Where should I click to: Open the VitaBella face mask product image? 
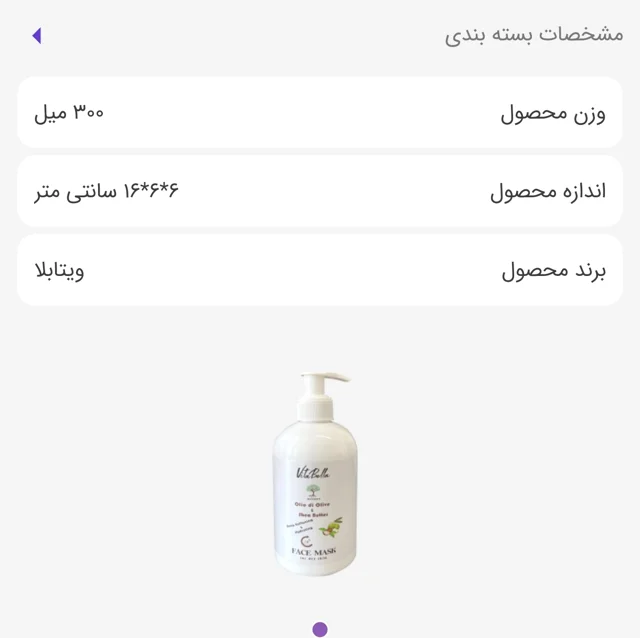coord(316,474)
